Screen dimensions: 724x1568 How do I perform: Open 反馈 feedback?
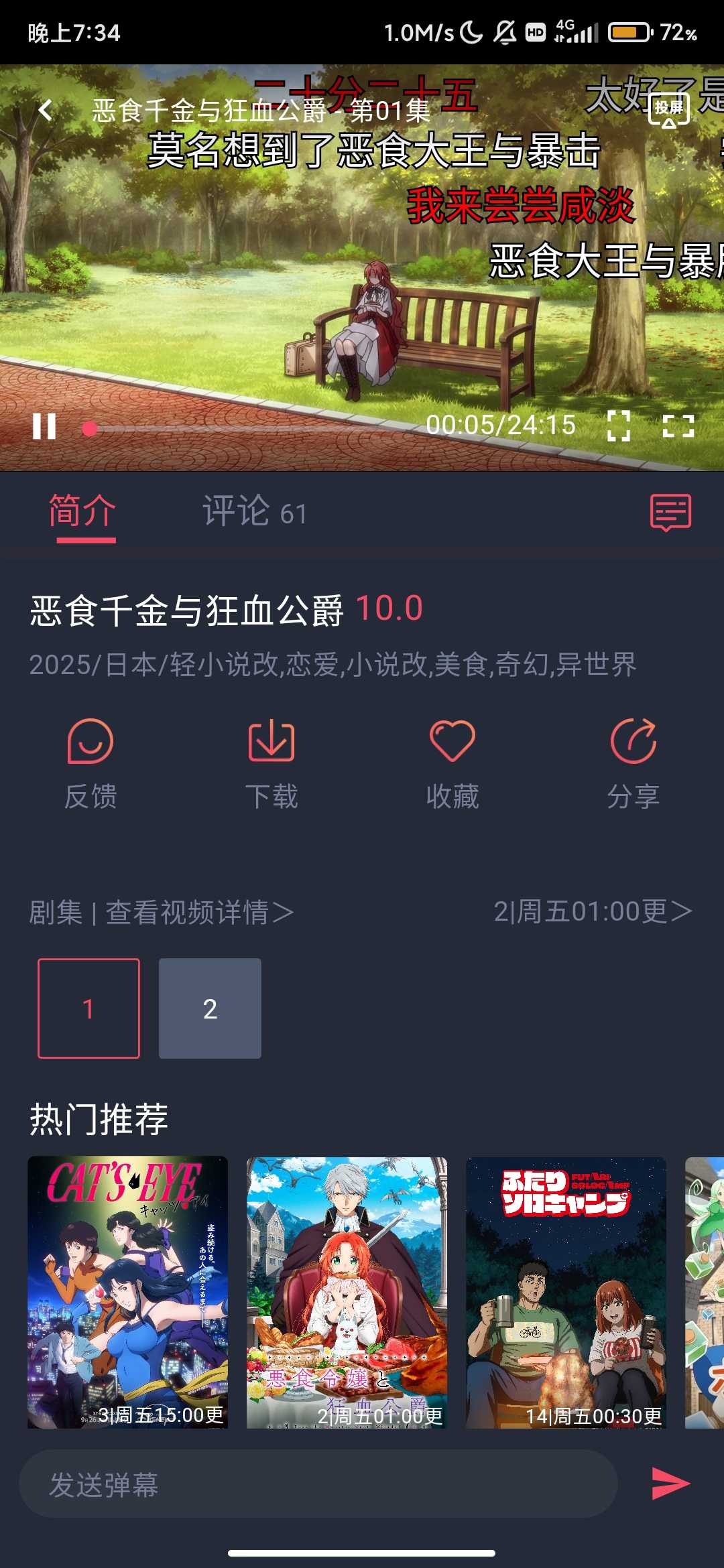pos(90,764)
